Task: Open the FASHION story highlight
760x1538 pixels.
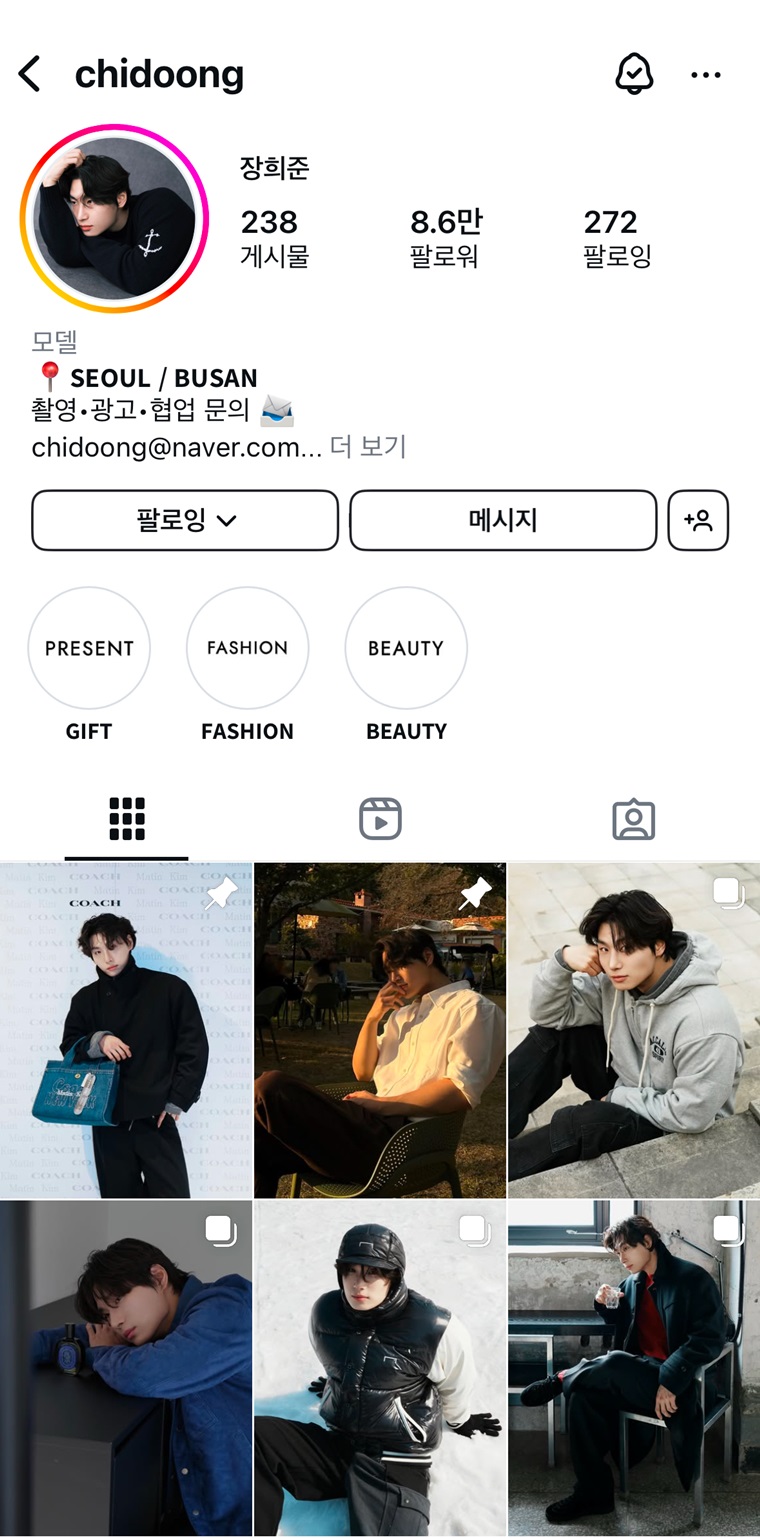Action: pyautogui.click(x=247, y=649)
